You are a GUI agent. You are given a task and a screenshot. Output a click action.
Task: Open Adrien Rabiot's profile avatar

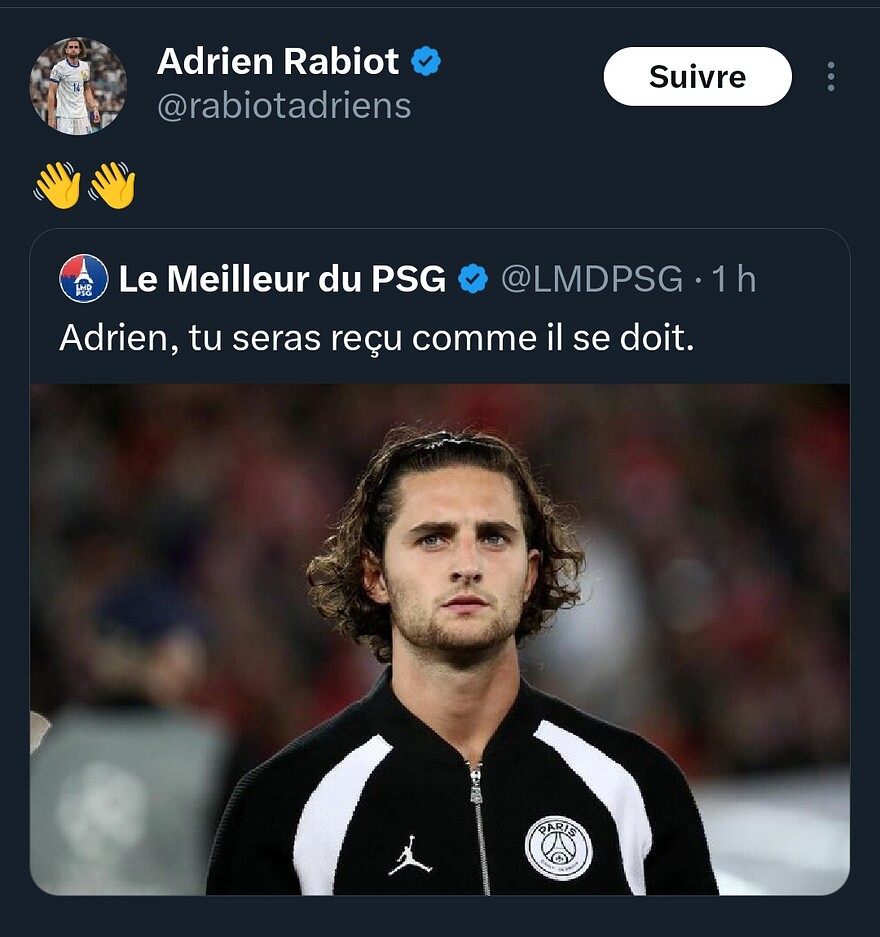78,86
